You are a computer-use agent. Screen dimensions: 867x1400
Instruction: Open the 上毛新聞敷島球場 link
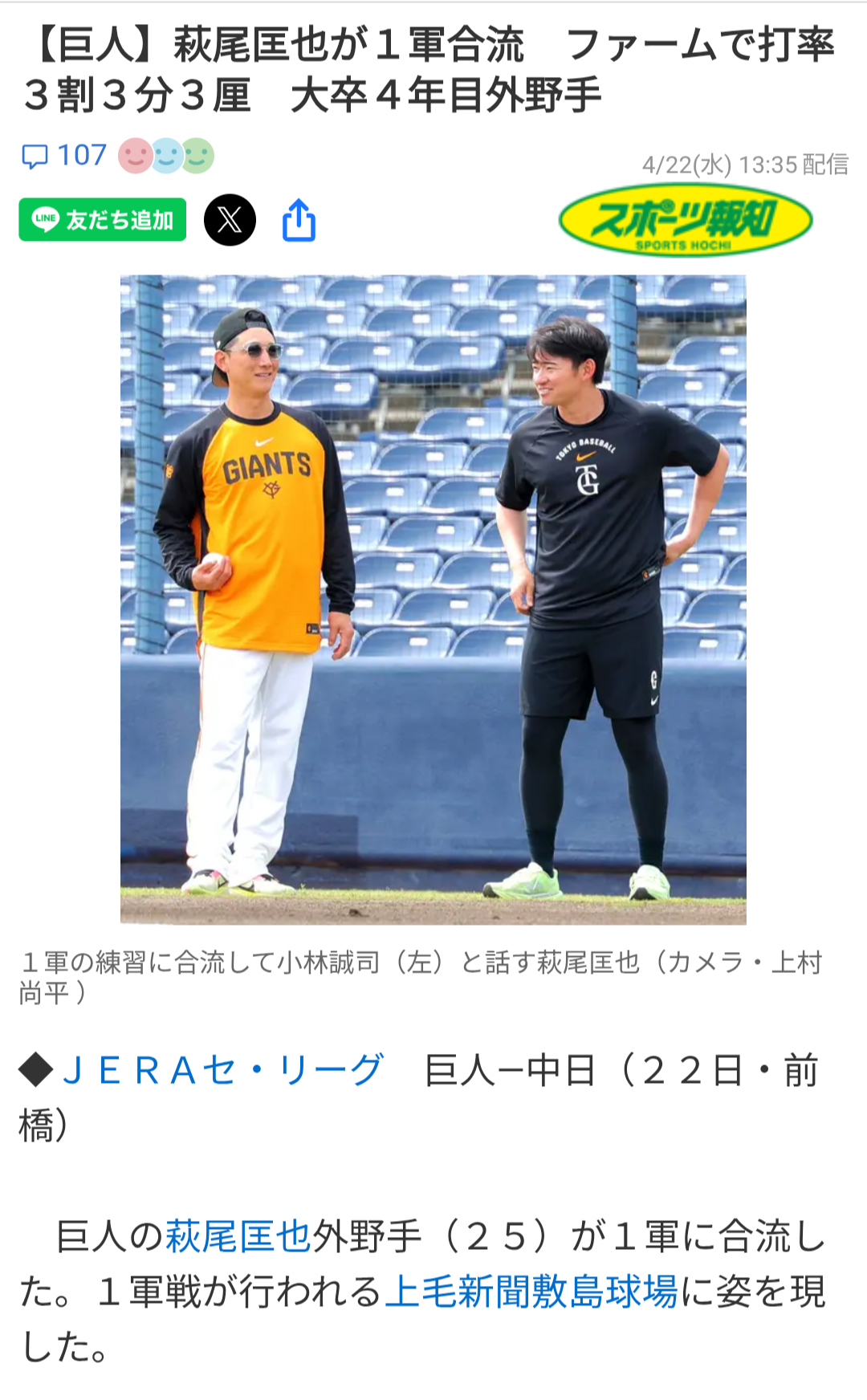click(531, 1292)
